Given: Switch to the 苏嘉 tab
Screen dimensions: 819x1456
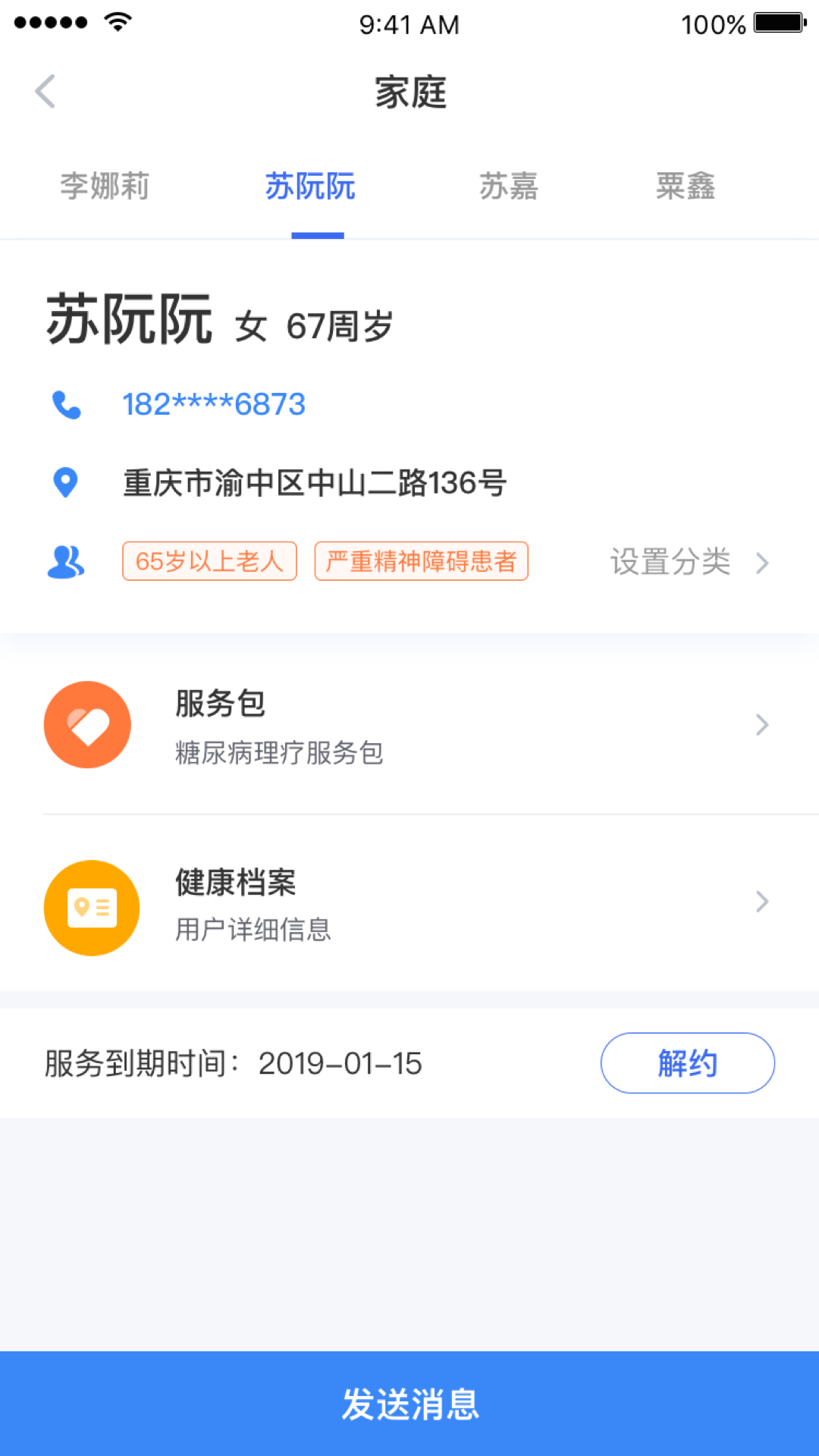Looking at the screenshot, I should pyautogui.click(x=509, y=187).
